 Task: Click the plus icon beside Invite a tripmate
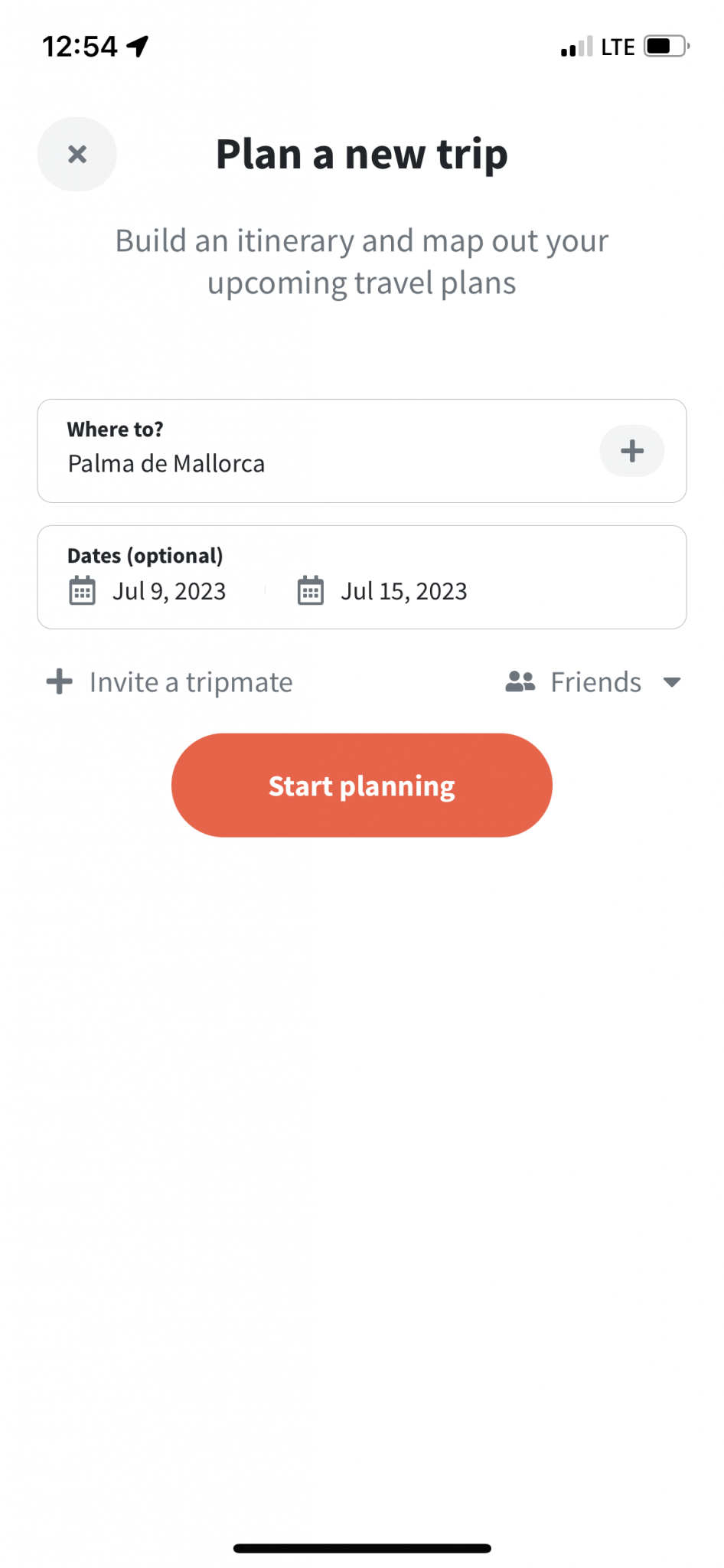click(58, 681)
